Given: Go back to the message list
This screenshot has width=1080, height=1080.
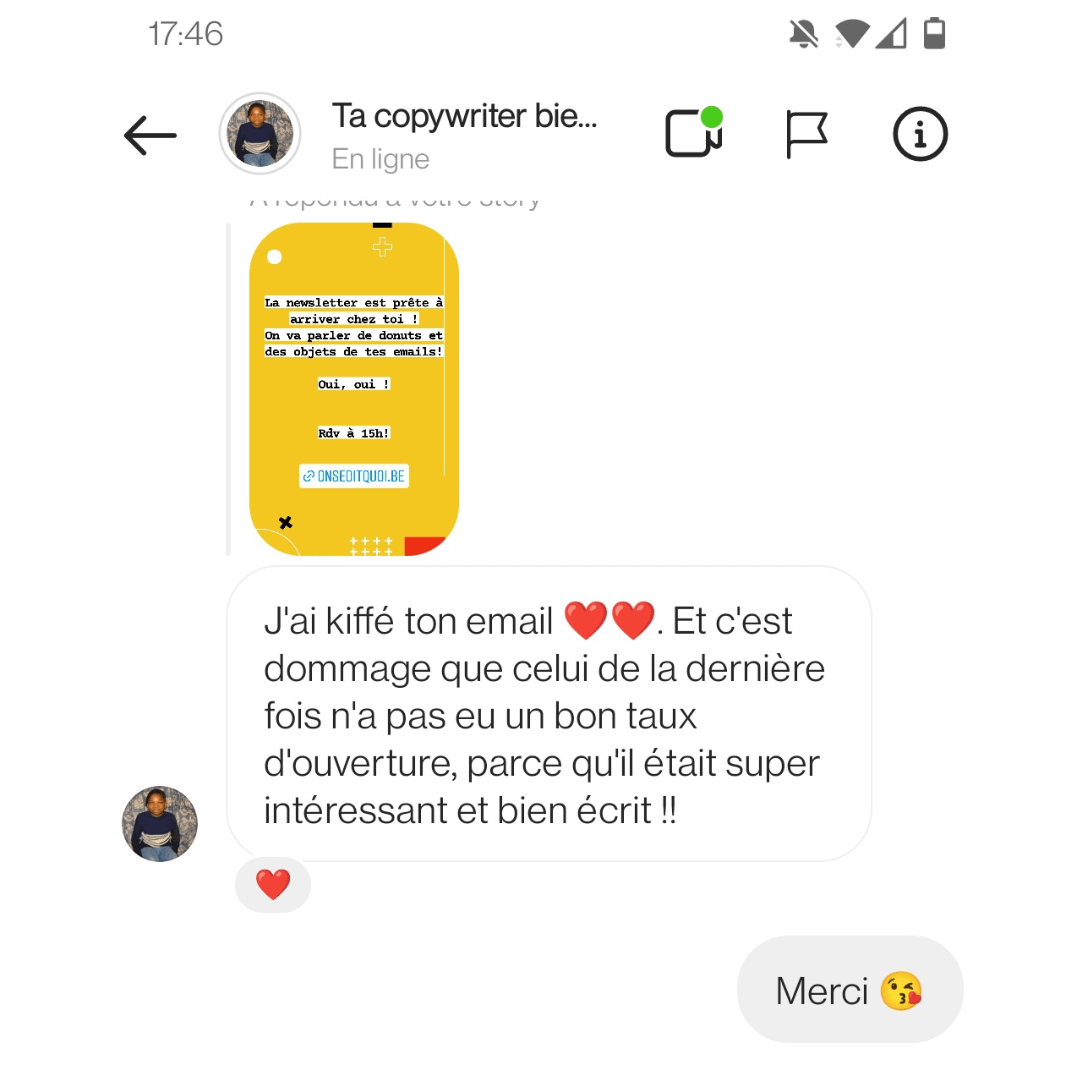Looking at the screenshot, I should point(150,135).
